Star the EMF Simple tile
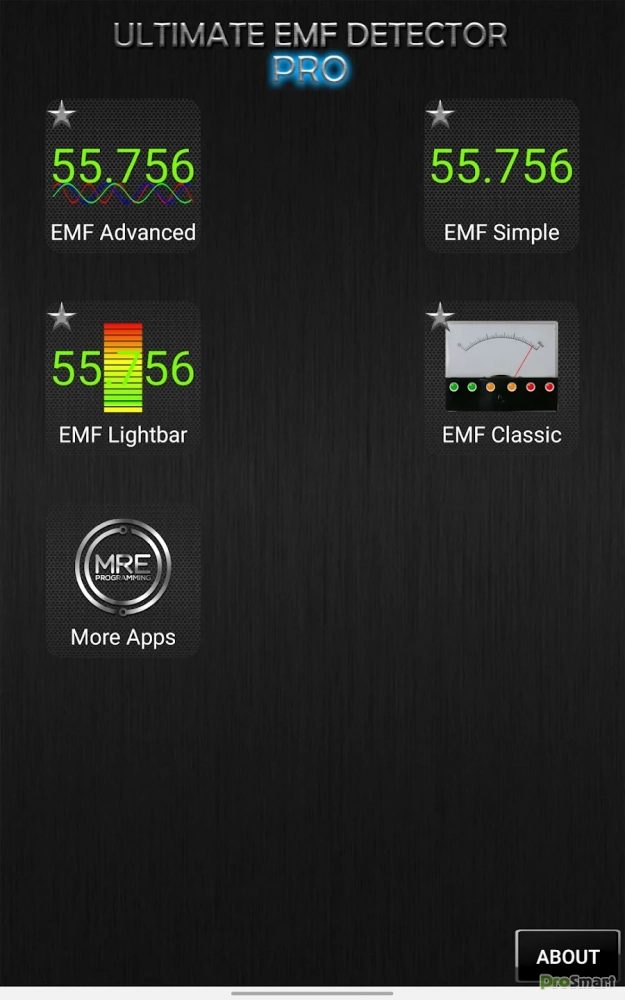This screenshot has width=625, height=1000. (440, 115)
